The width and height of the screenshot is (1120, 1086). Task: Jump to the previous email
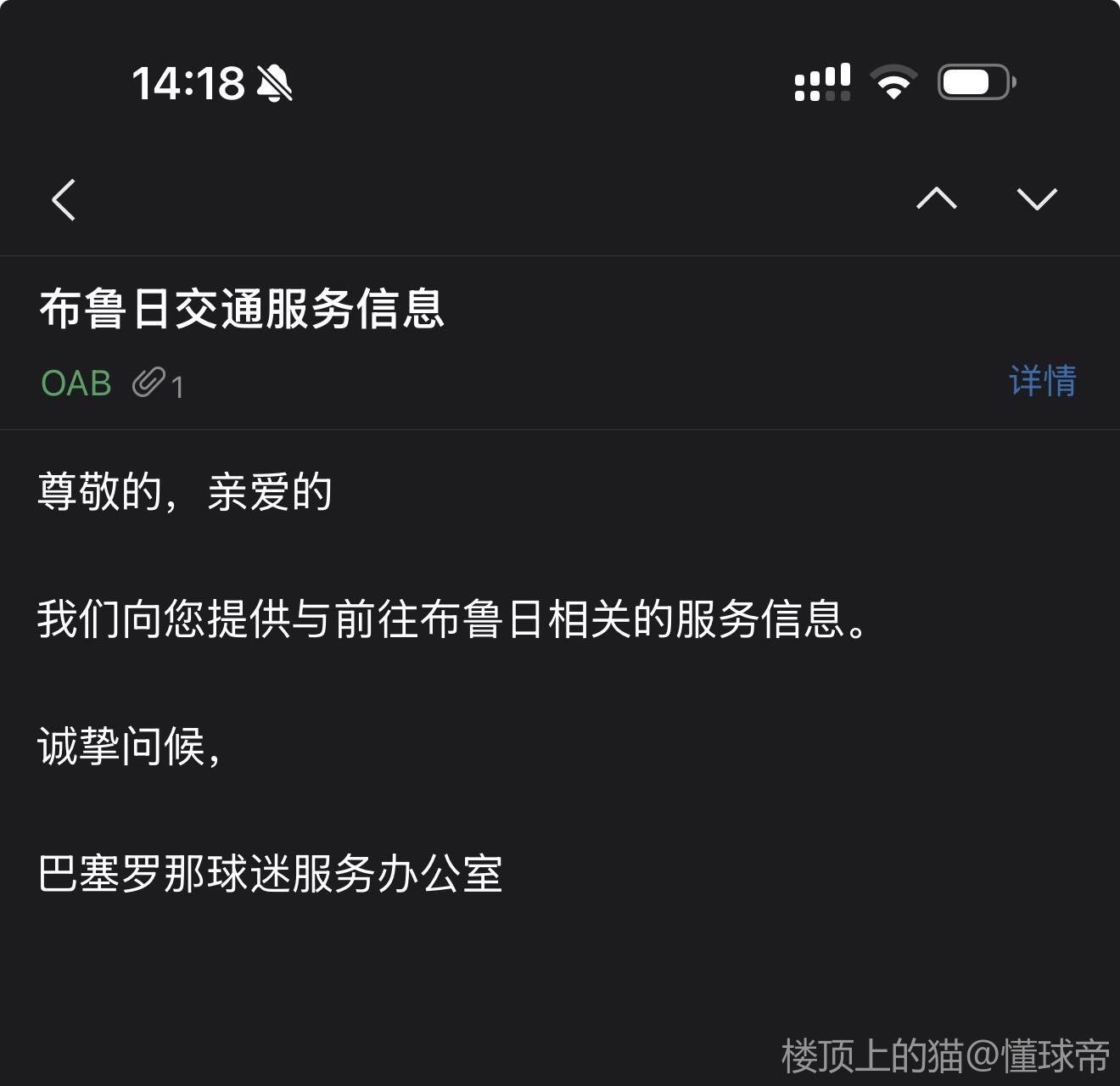(x=937, y=199)
